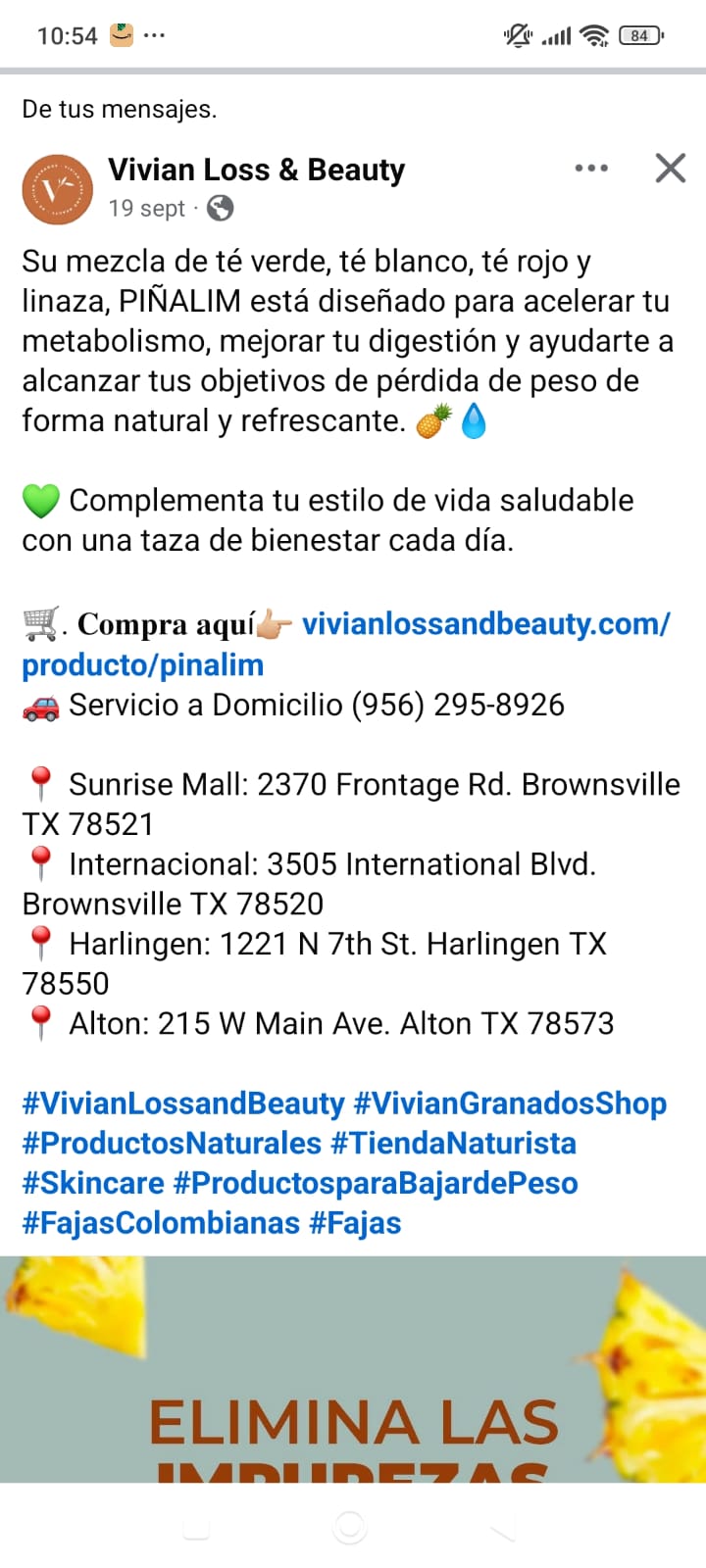Open the #TiendaNaturista hashtag
This screenshot has width=706, height=1568.
(453, 1144)
